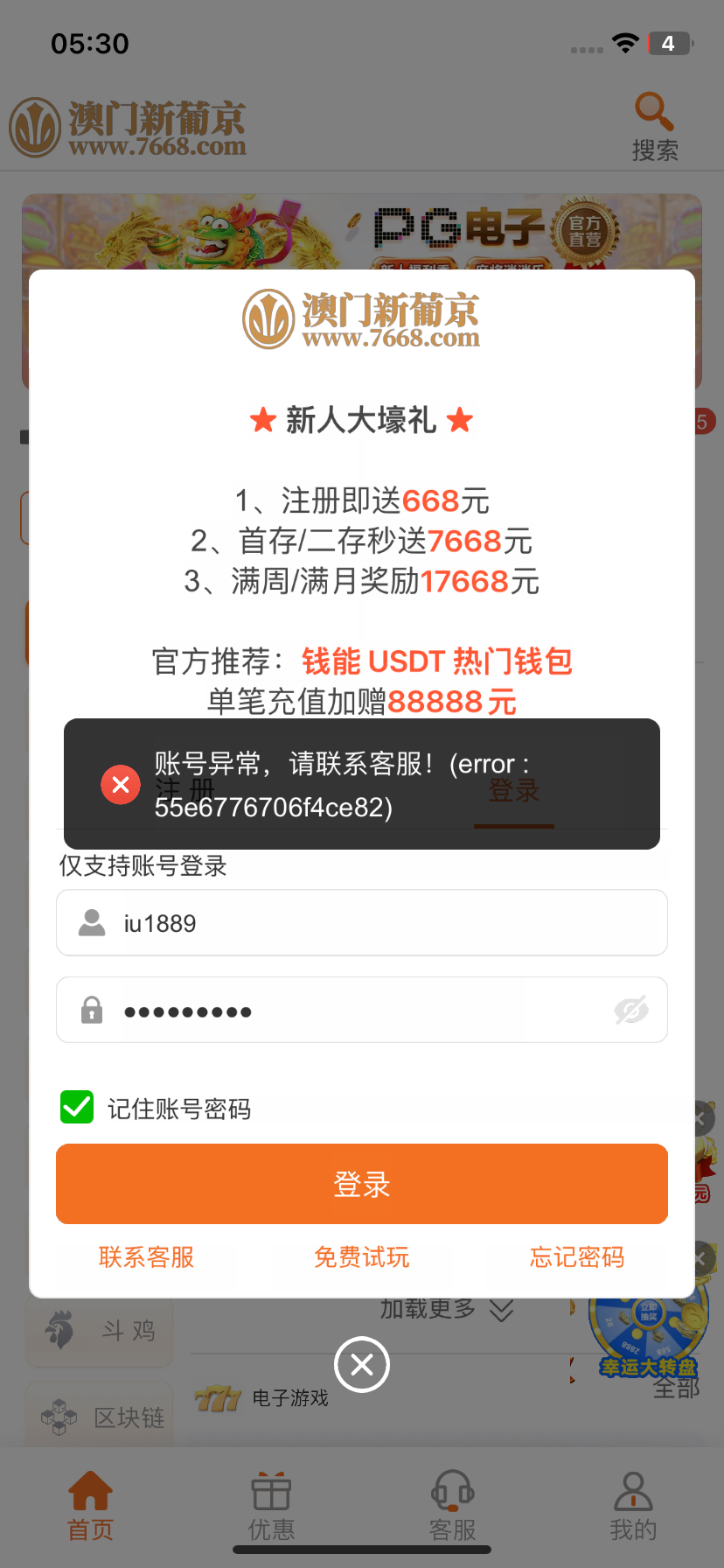
Task: Open search via the magnifier icon
Action: pyautogui.click(x=654, y=110)
